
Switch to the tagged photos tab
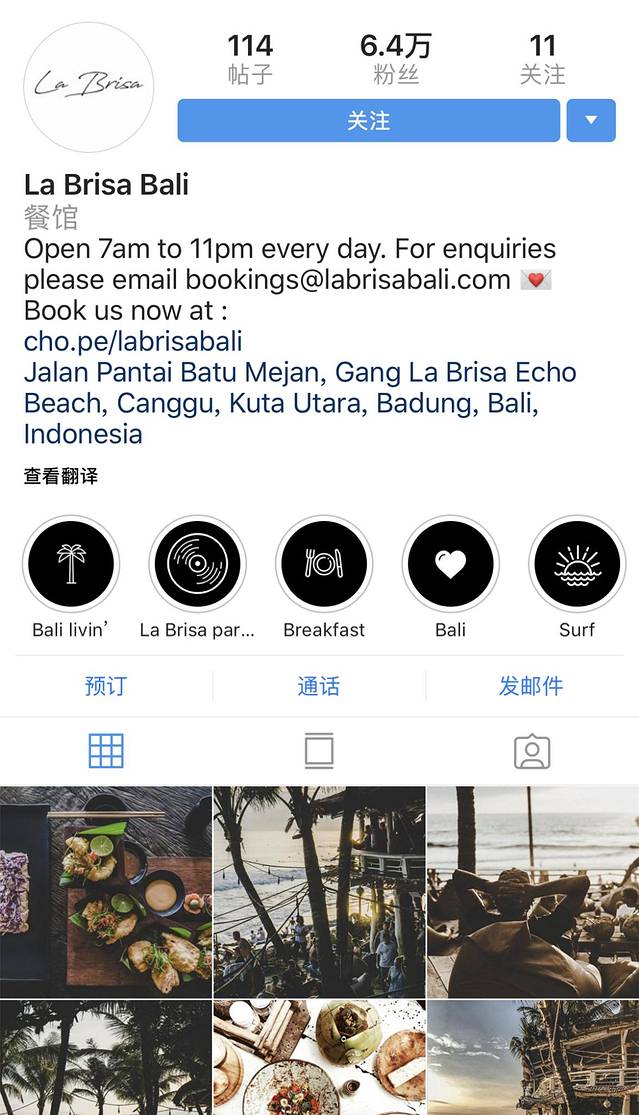click(532, 750)
